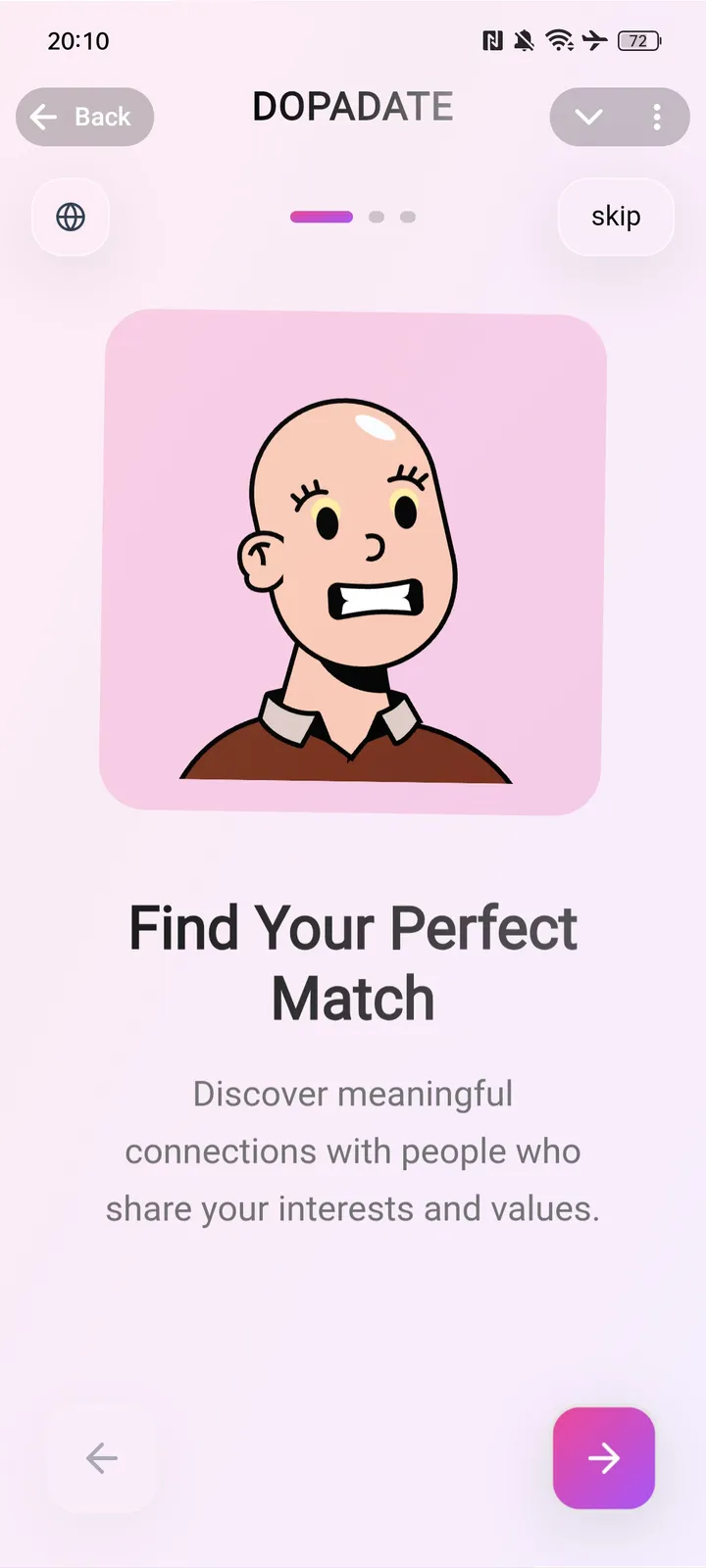Tap the clock showing 20:10

point(77,40)
